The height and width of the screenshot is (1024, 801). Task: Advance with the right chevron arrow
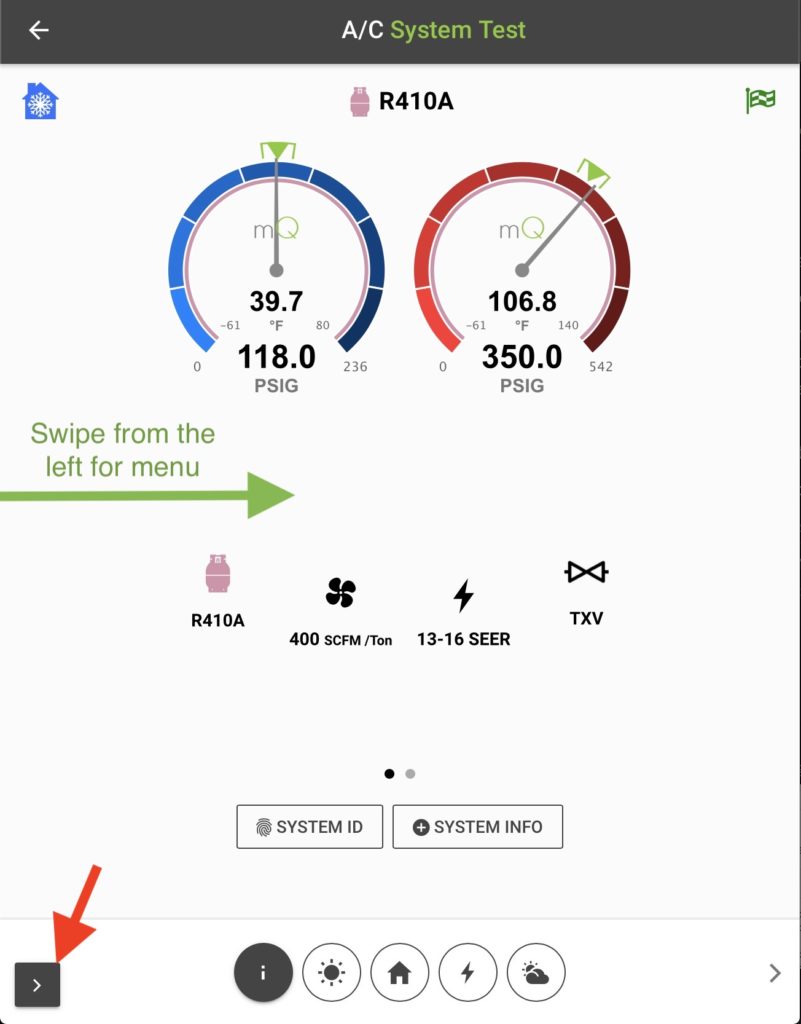775,972
